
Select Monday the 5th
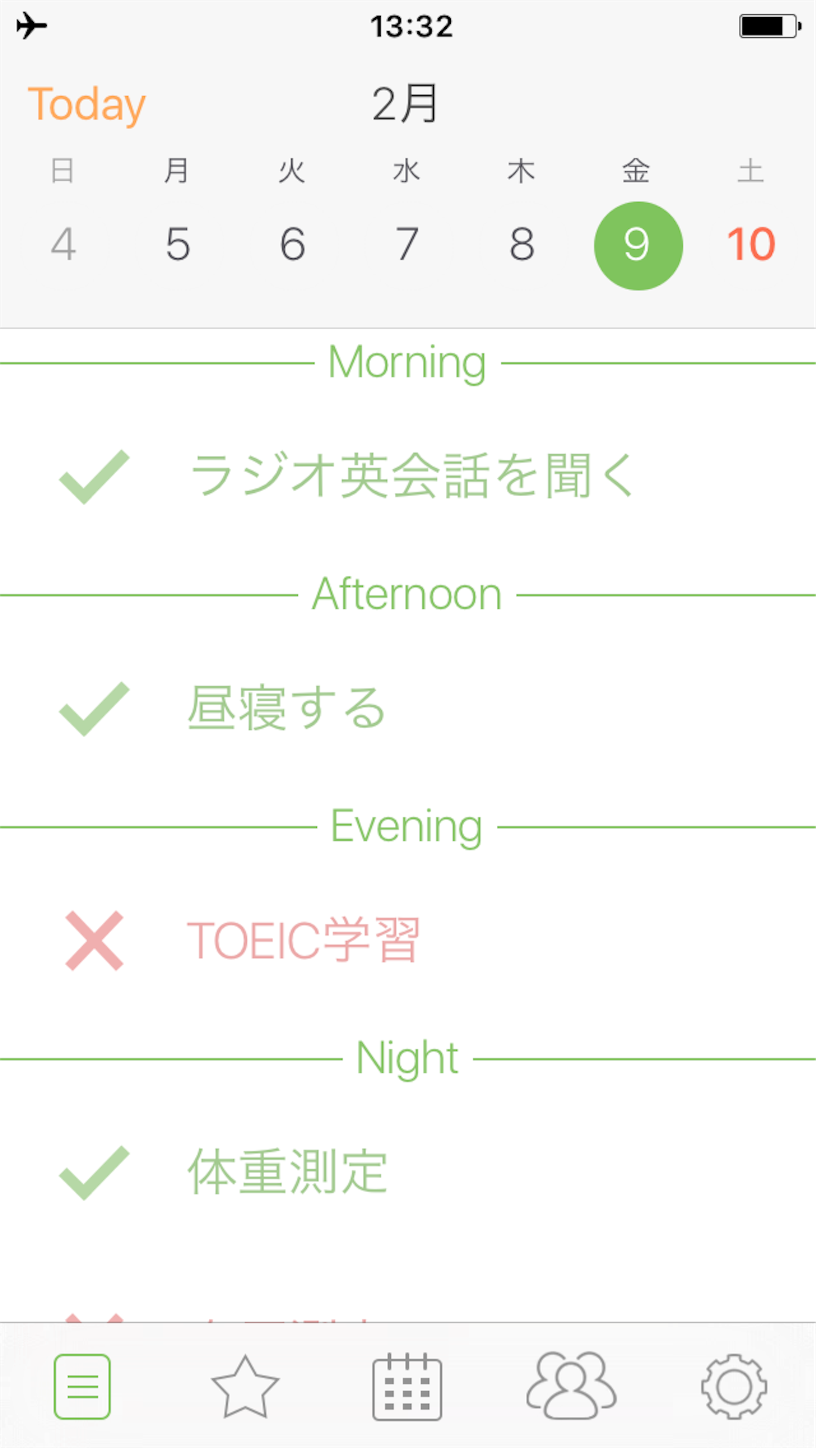pyautogui.click(x=178, y=245)
